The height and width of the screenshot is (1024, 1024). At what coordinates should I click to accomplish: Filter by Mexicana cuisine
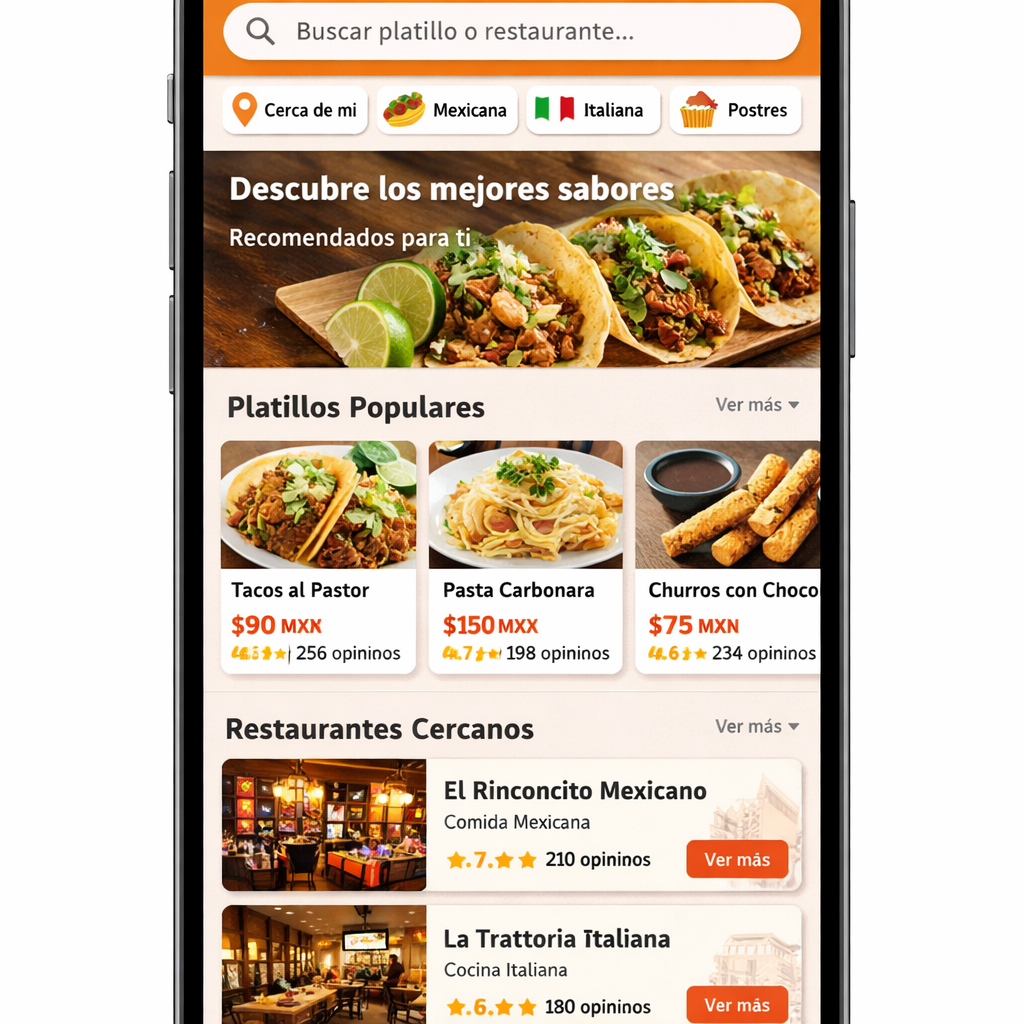tap(446, 110)
